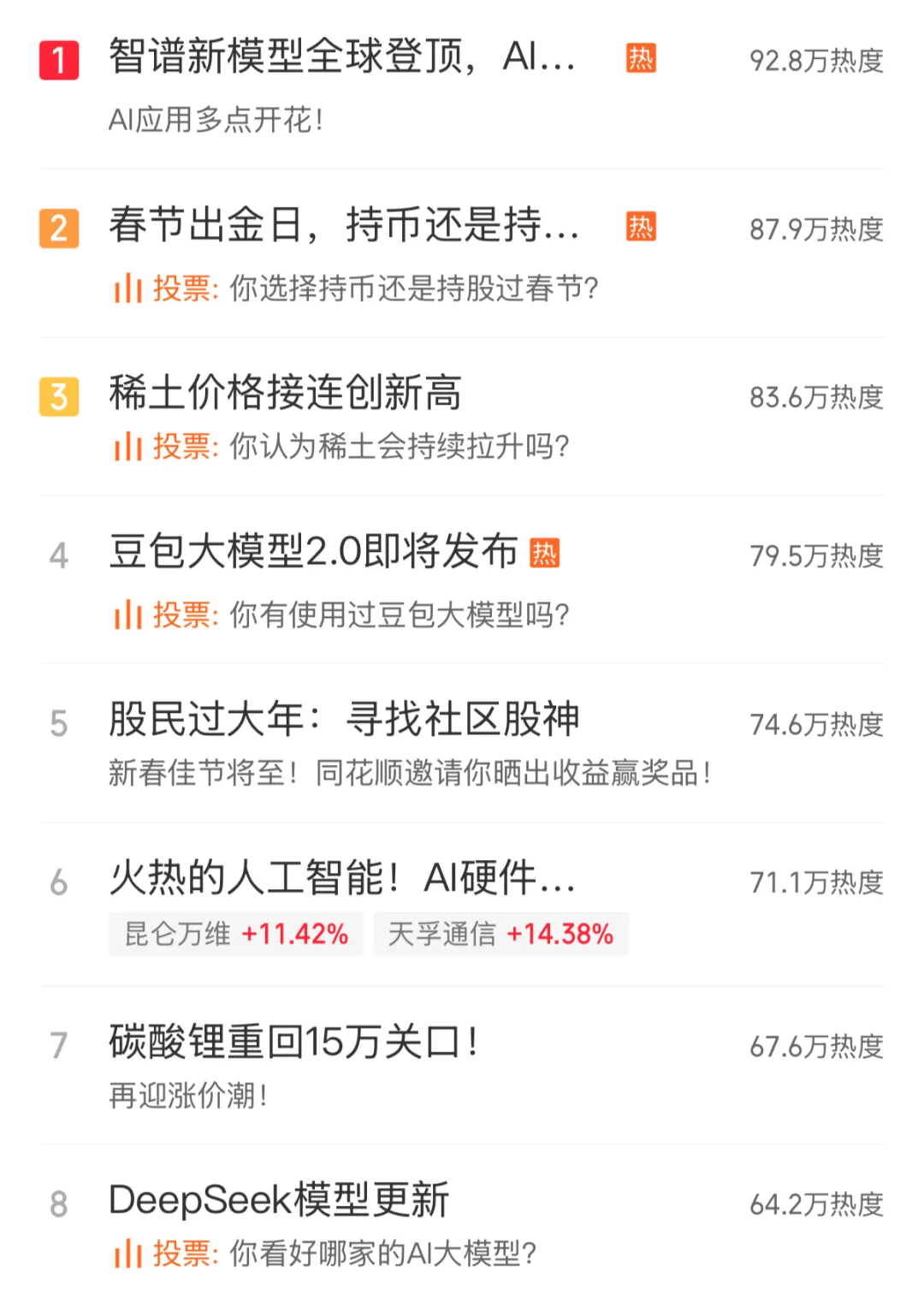This screenshot has height=1294, width=924.
Task: Open topic 火热的人工智能！AI硬件…
Action: click(342, 879)
